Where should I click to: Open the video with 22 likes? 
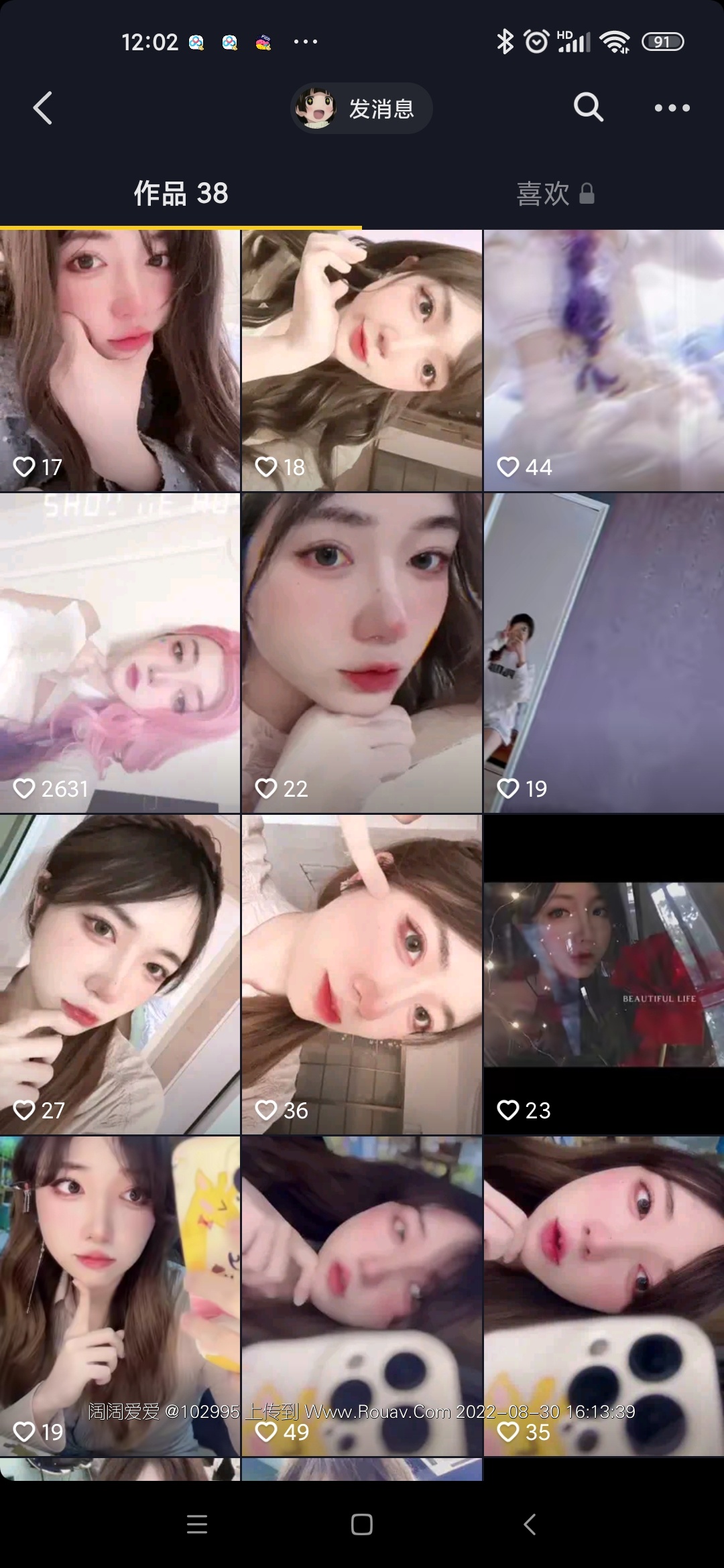click(x=361, y=653)
